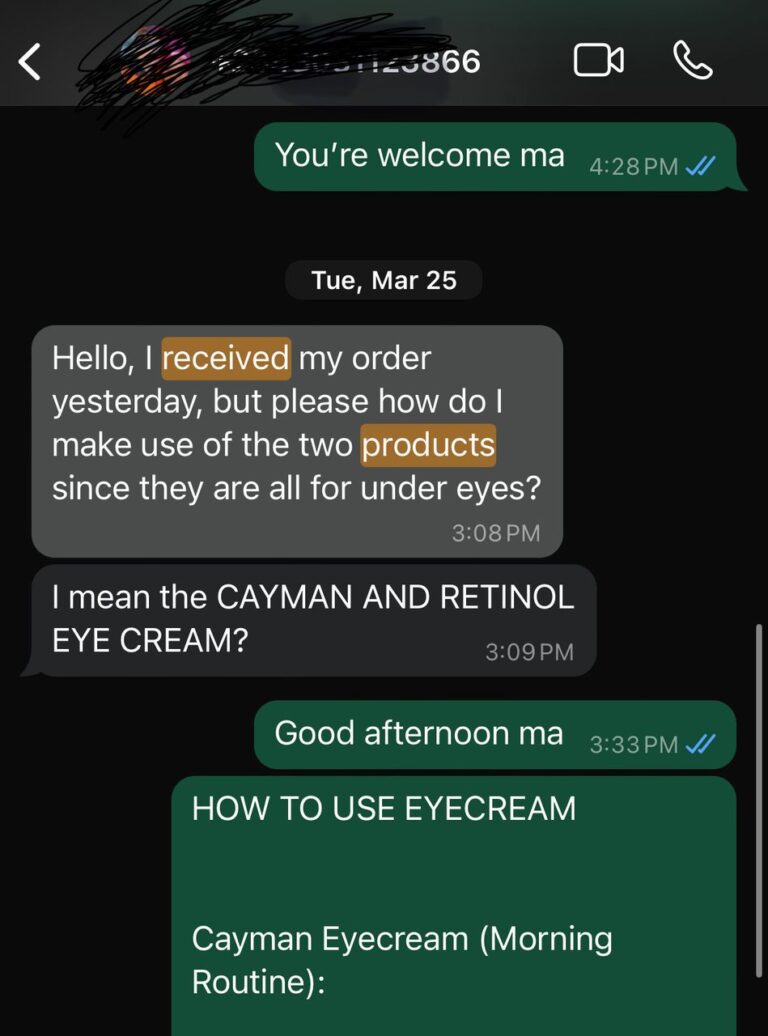Start a voice call with this contact
Image resolution: width=768 pixels, height=1036 pixels.
point(692,62)
